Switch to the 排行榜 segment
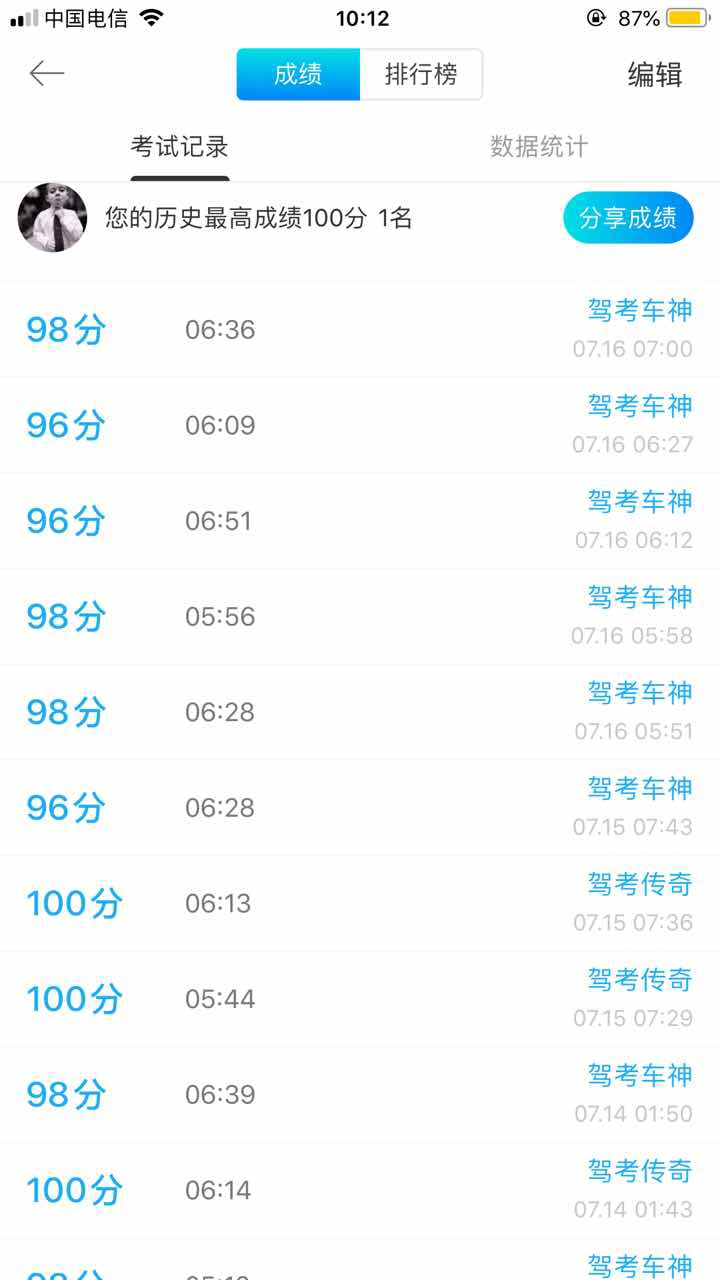The image size is (720, 1280). tap(421, 74)
